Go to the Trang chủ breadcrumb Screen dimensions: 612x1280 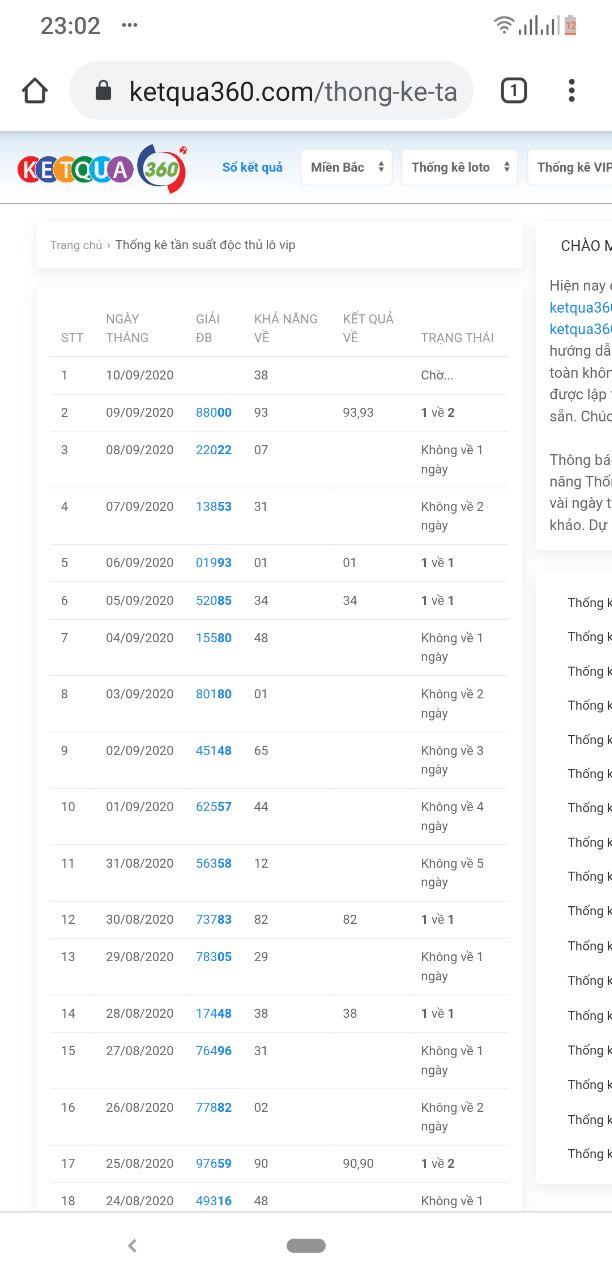click(76, 245)
